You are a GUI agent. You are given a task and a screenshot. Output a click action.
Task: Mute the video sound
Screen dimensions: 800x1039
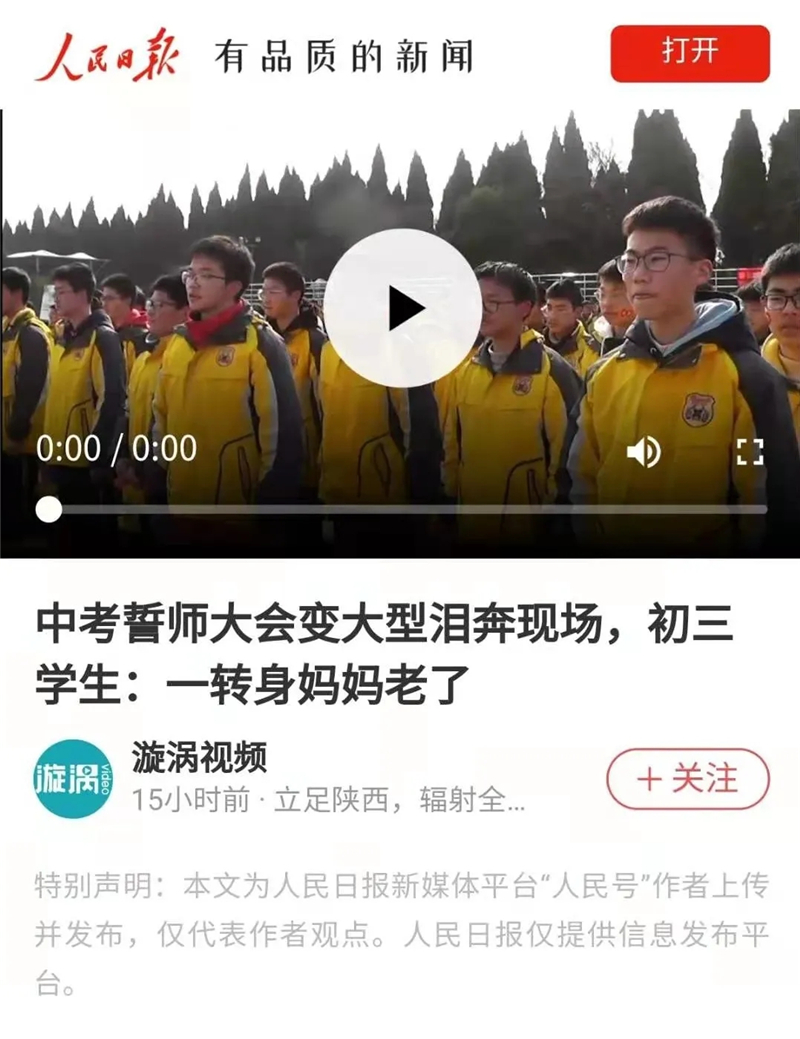(643, 453)
